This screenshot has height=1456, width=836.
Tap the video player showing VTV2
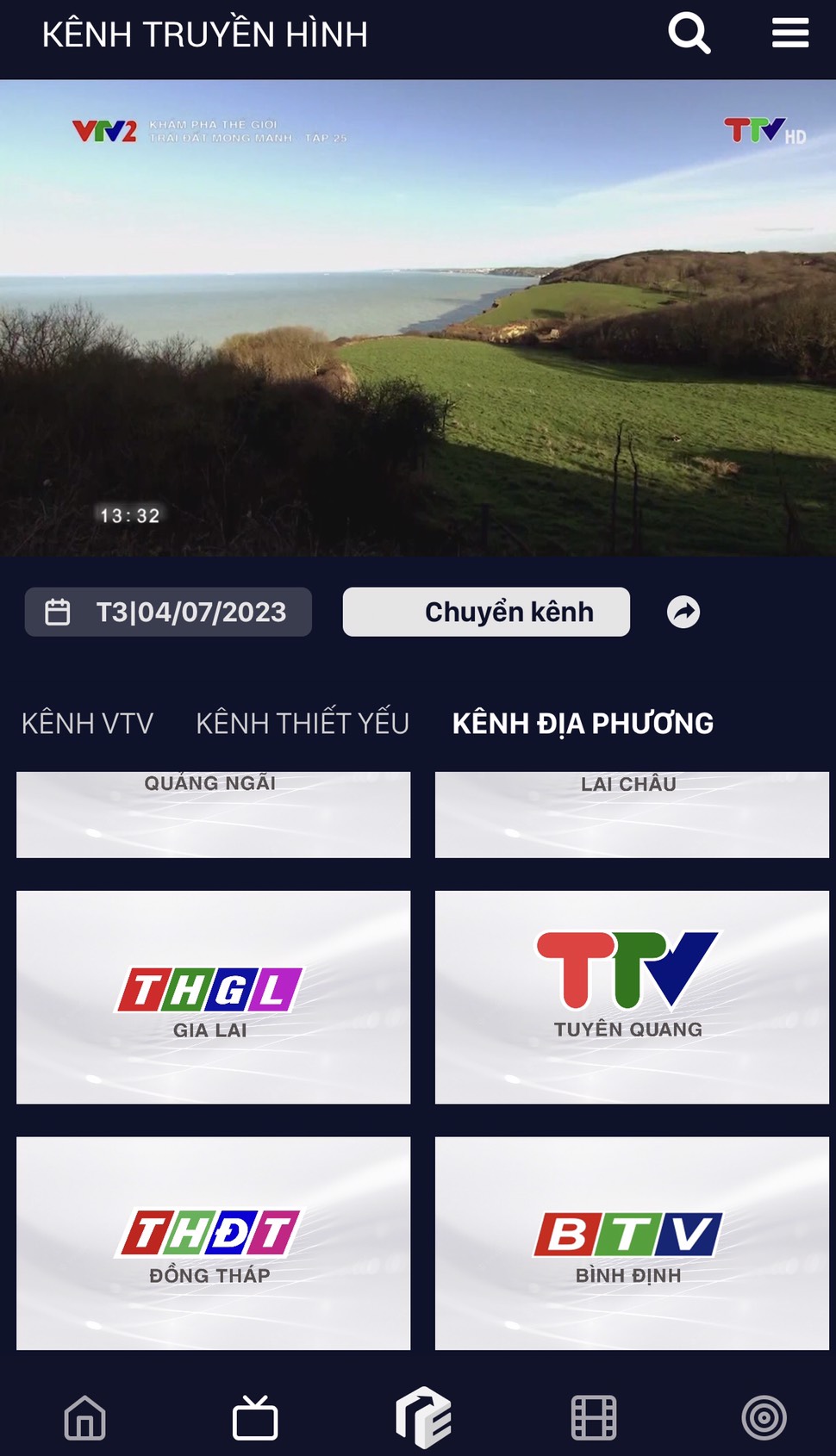(418, 319)
